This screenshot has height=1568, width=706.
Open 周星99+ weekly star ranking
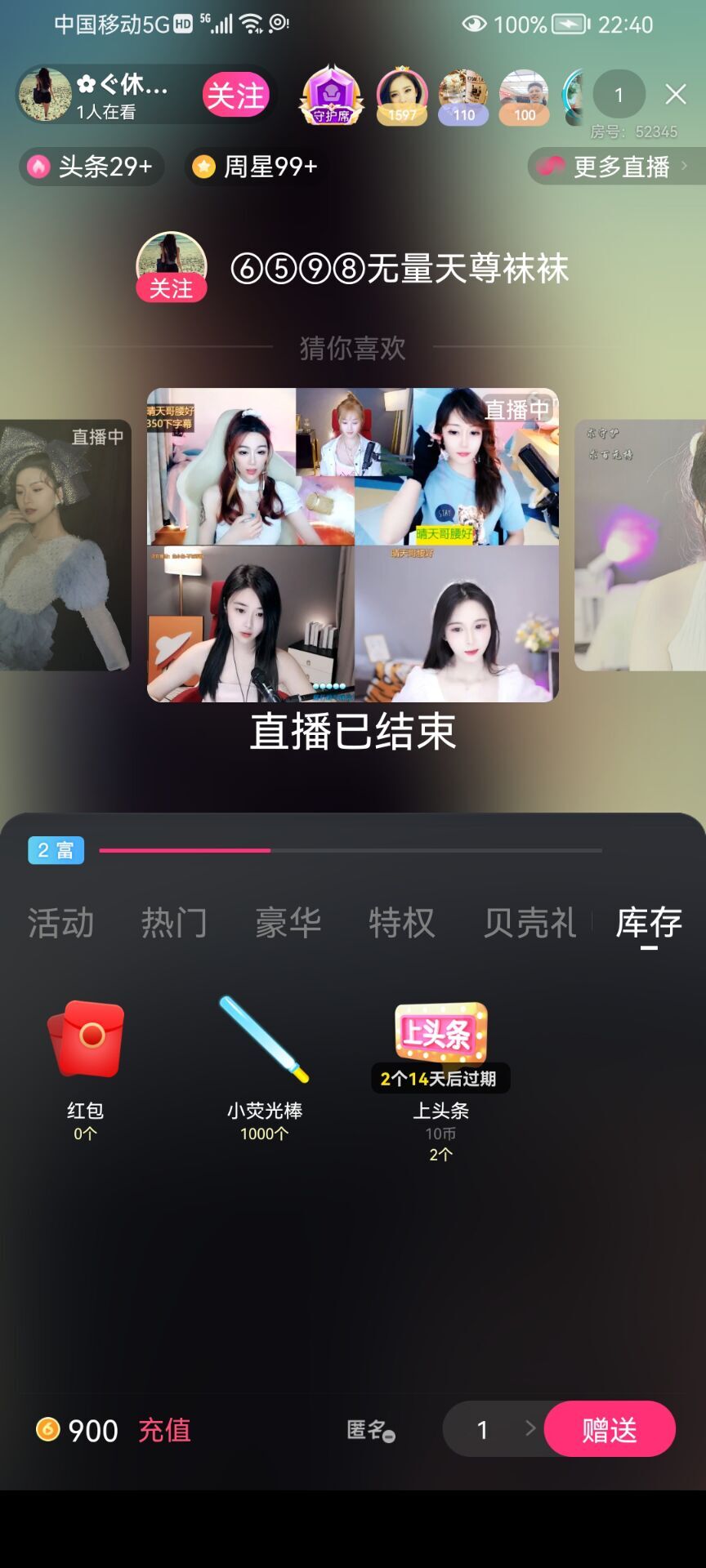point(255,167)
